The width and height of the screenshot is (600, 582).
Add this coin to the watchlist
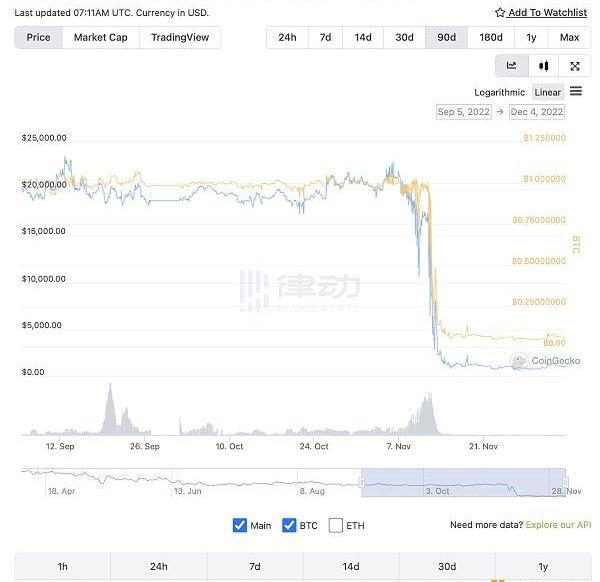(541, 12)
